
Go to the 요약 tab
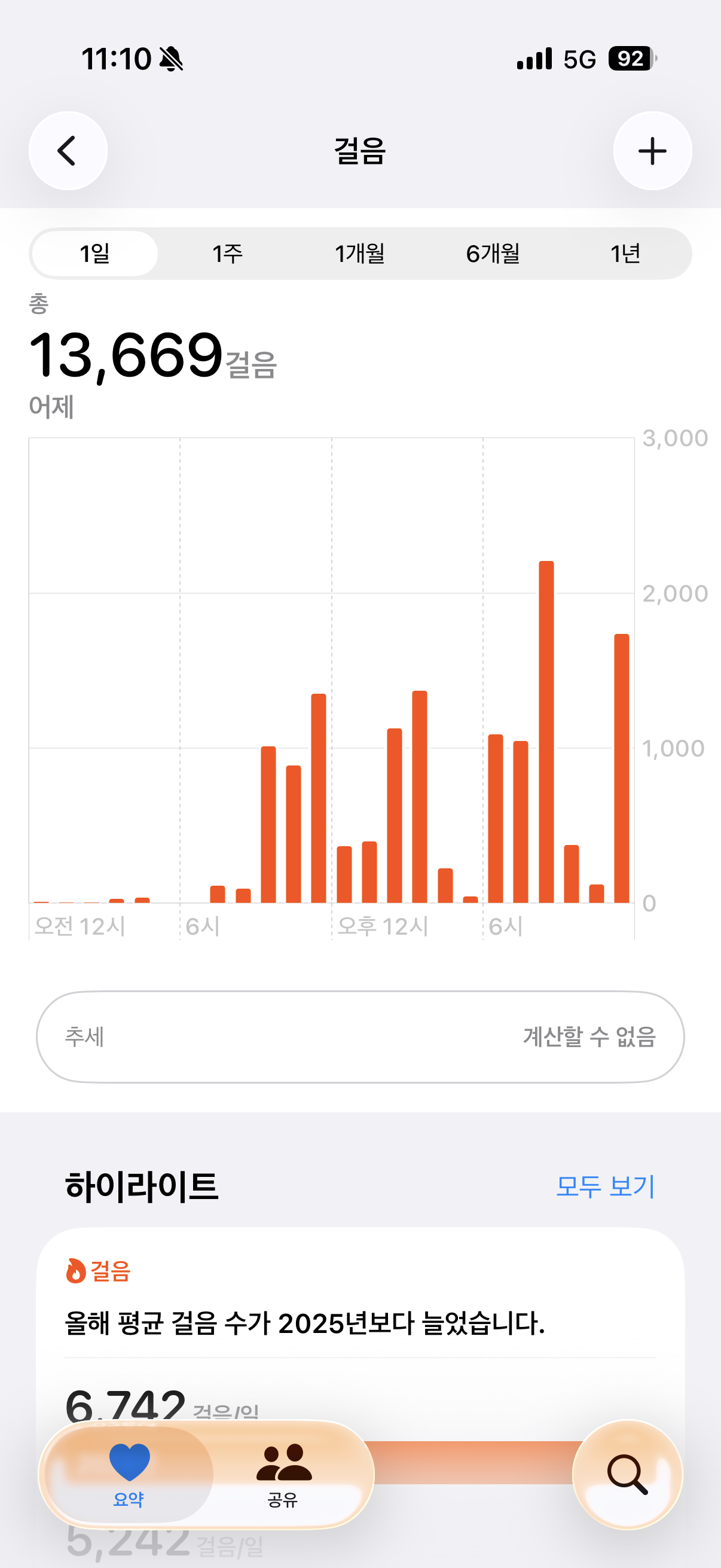coord(129,1474)
